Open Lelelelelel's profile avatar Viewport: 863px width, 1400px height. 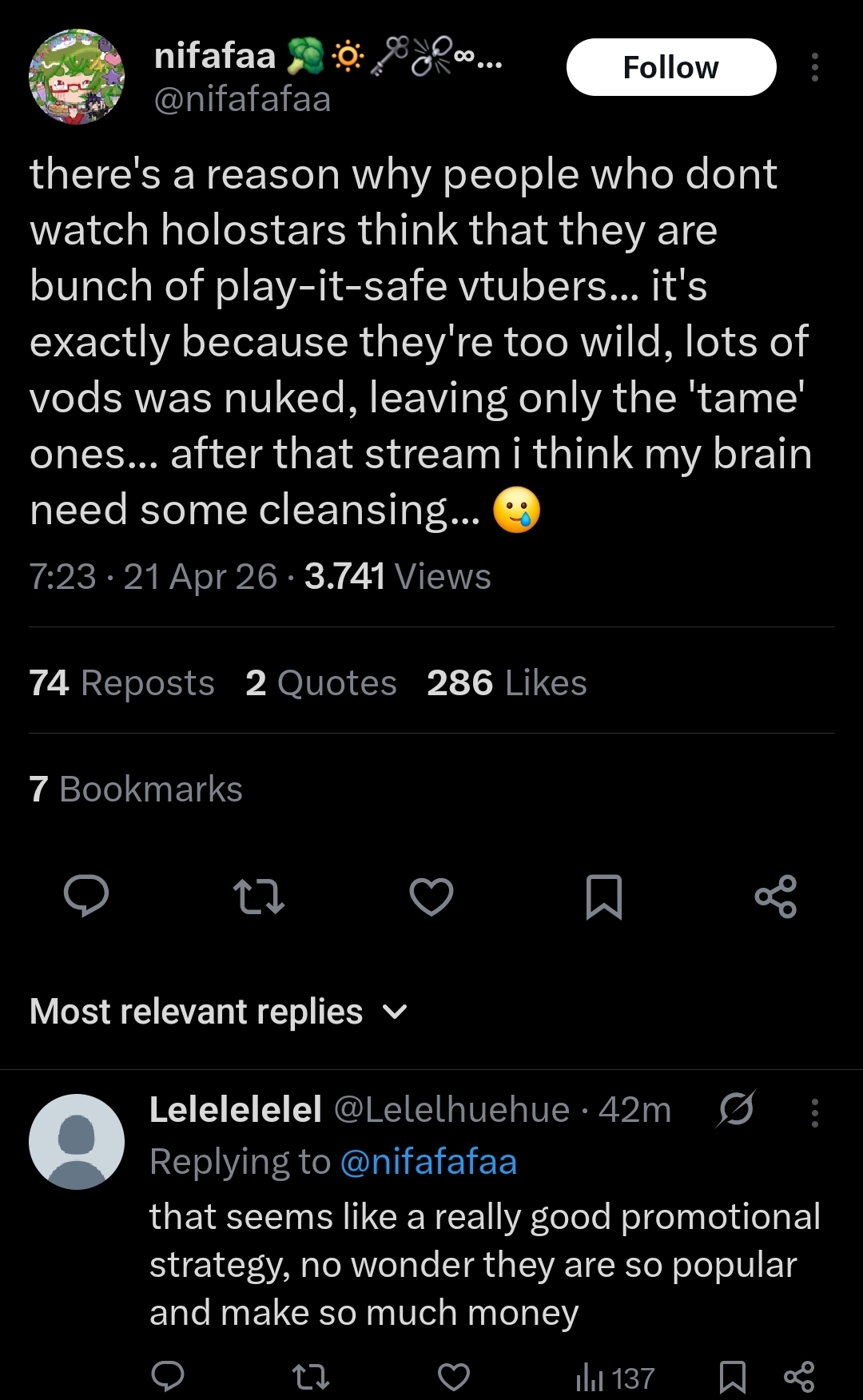point(77,1141)
